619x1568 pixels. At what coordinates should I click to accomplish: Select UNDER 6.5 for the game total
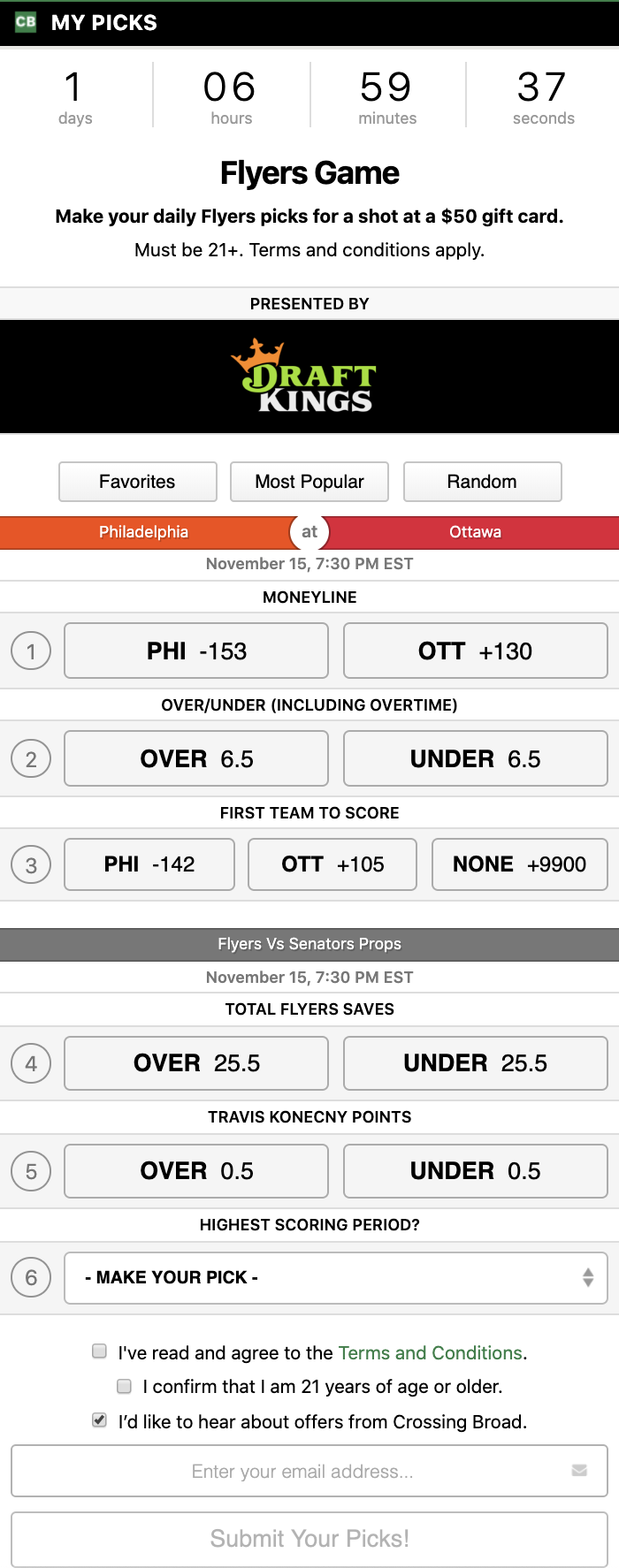[475, 759]
